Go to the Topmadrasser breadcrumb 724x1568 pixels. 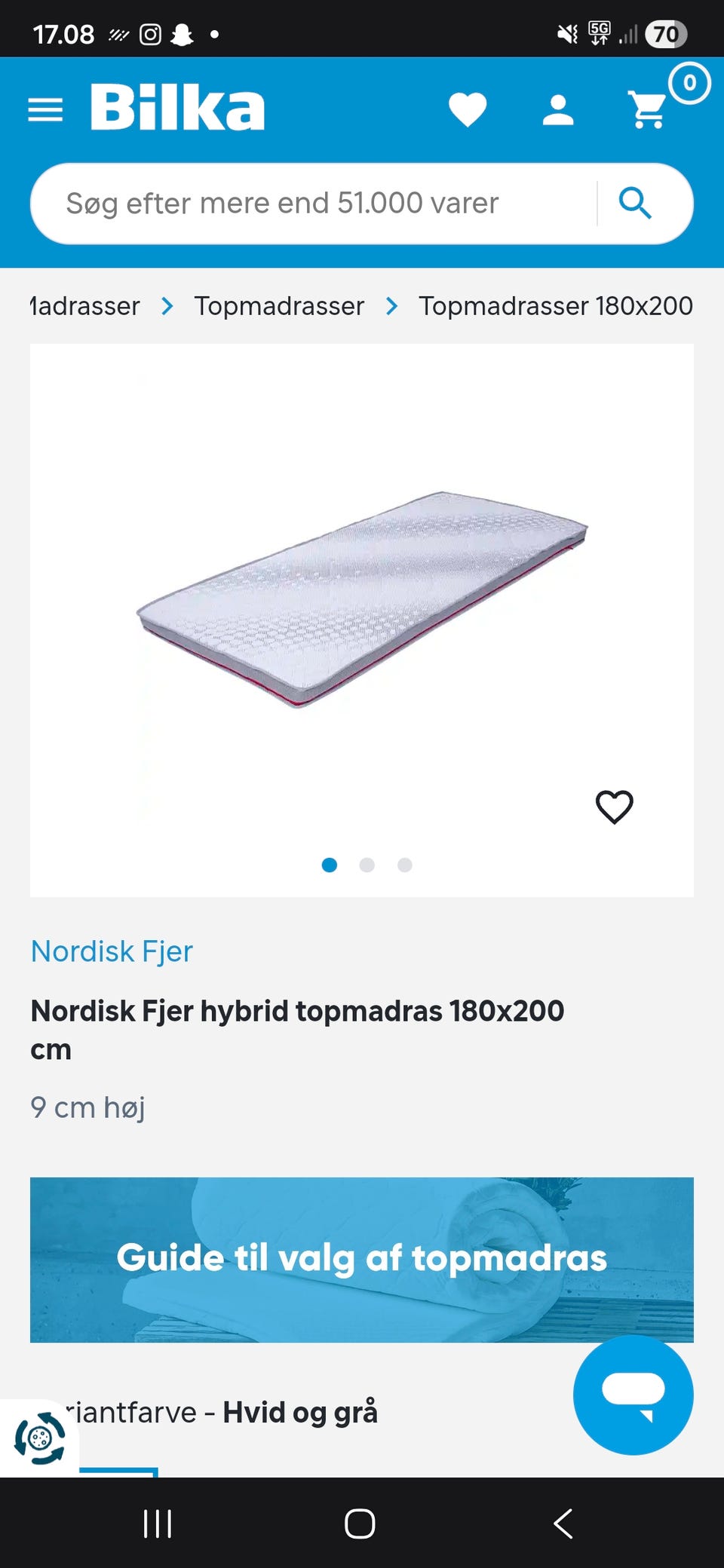point(279,306)
